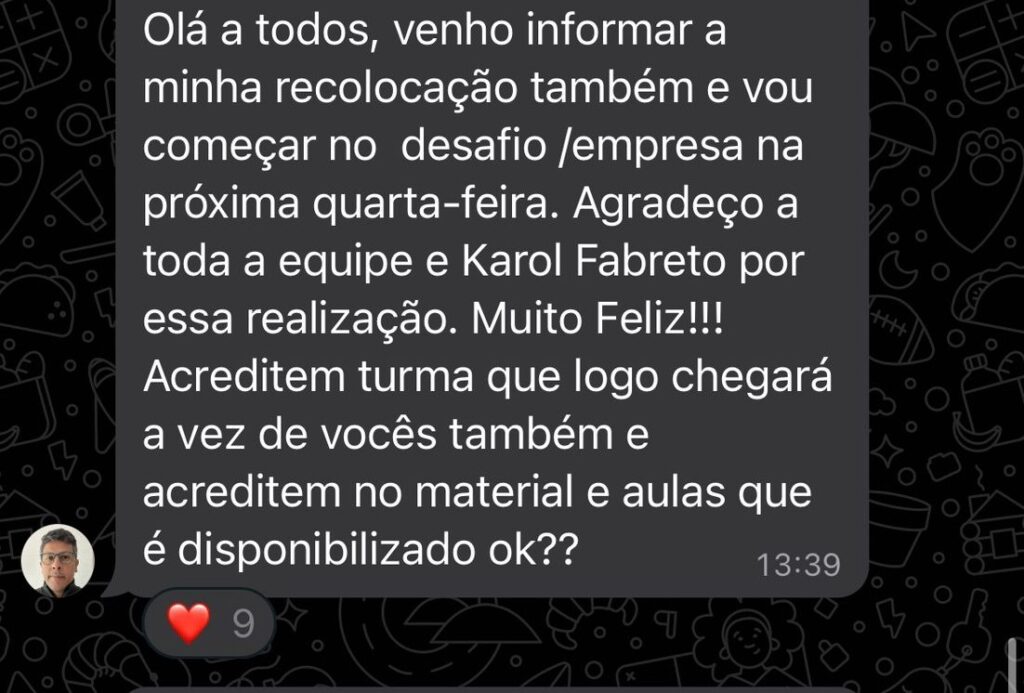Open the sender's profile photo avatar
The height and width of the screenshot is (693, 1024).
click(58, 561)
